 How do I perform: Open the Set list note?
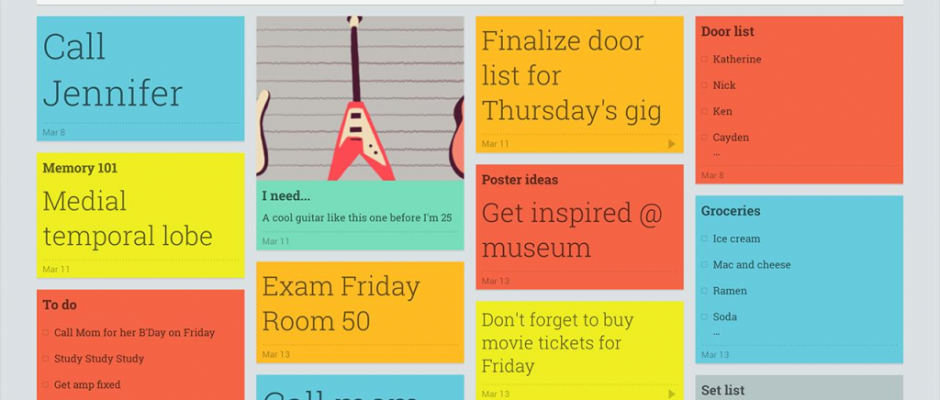tap(798, 389)
